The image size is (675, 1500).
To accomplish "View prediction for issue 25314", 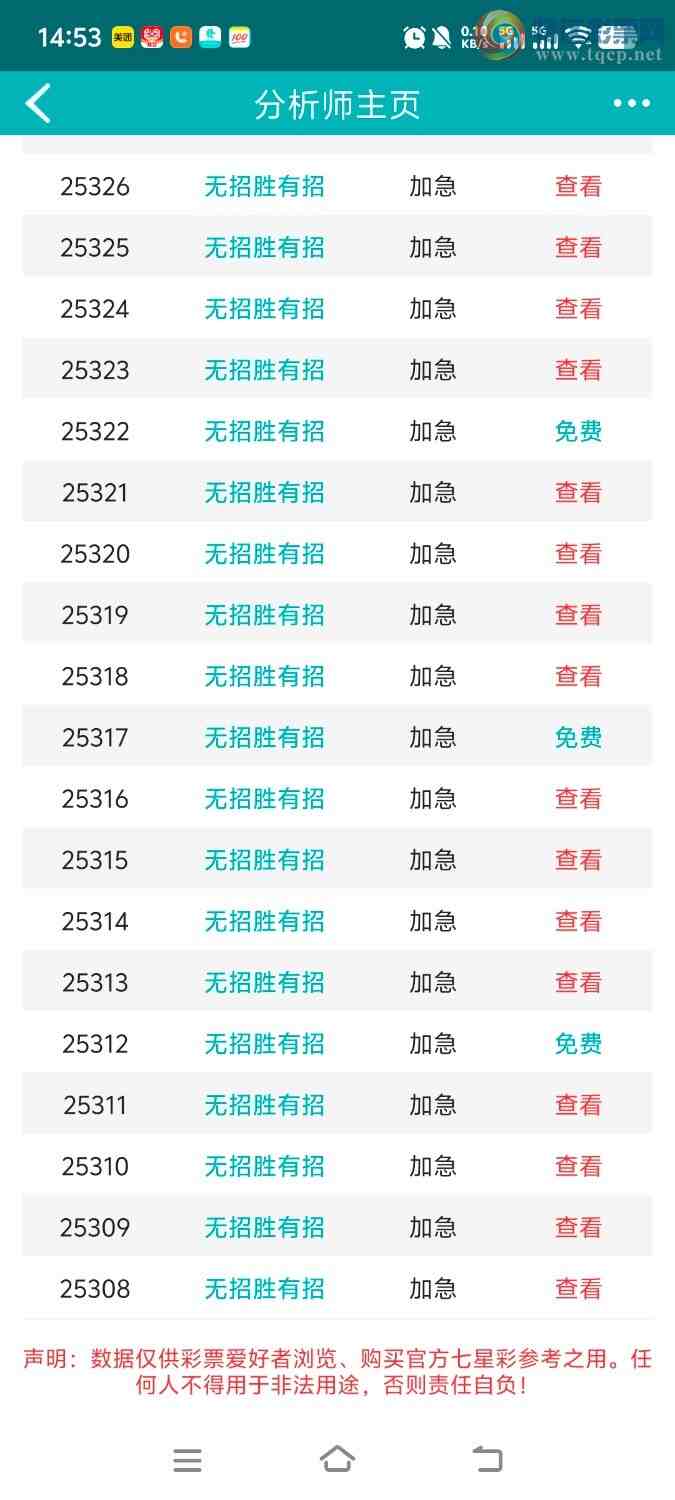I will [x=578, y=921].
